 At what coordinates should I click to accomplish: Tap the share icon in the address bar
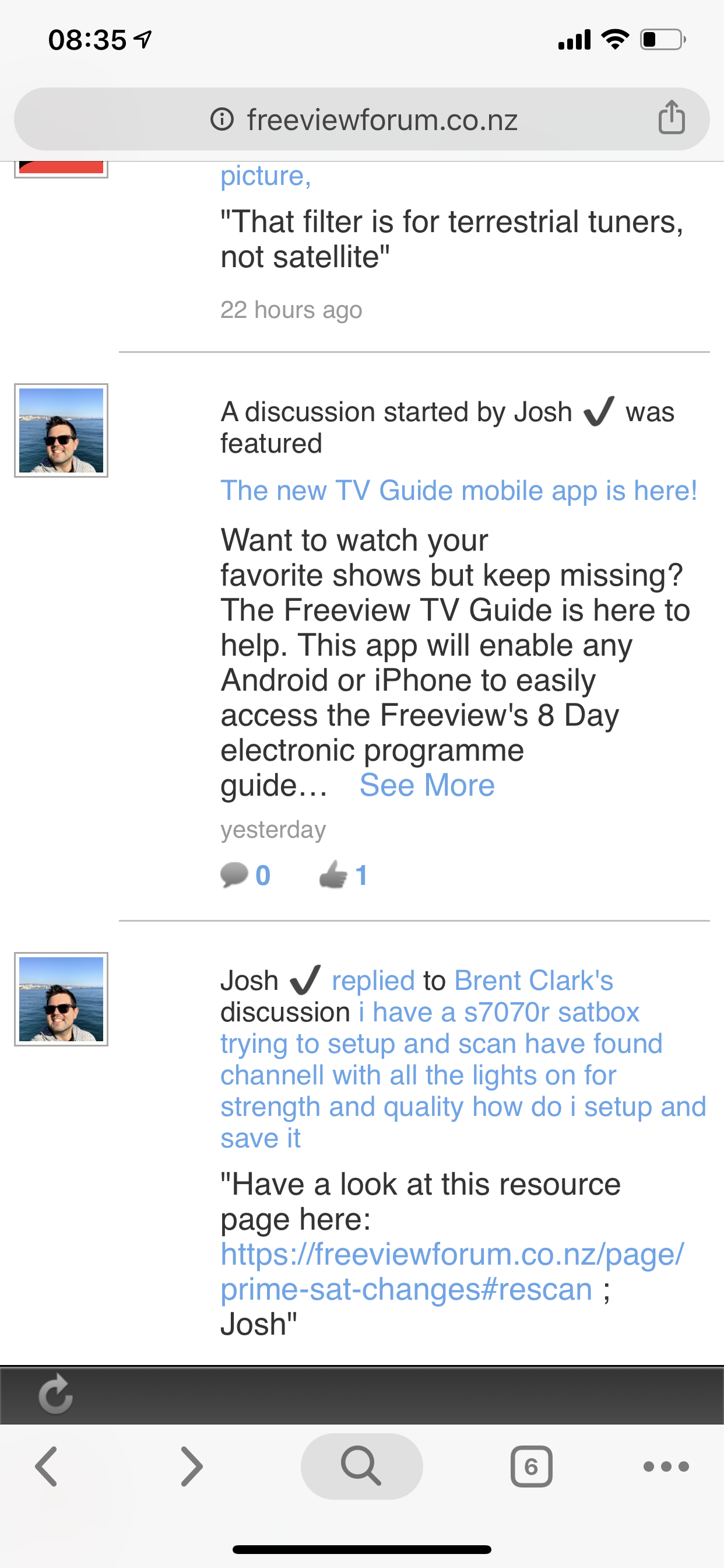[671, 117]
